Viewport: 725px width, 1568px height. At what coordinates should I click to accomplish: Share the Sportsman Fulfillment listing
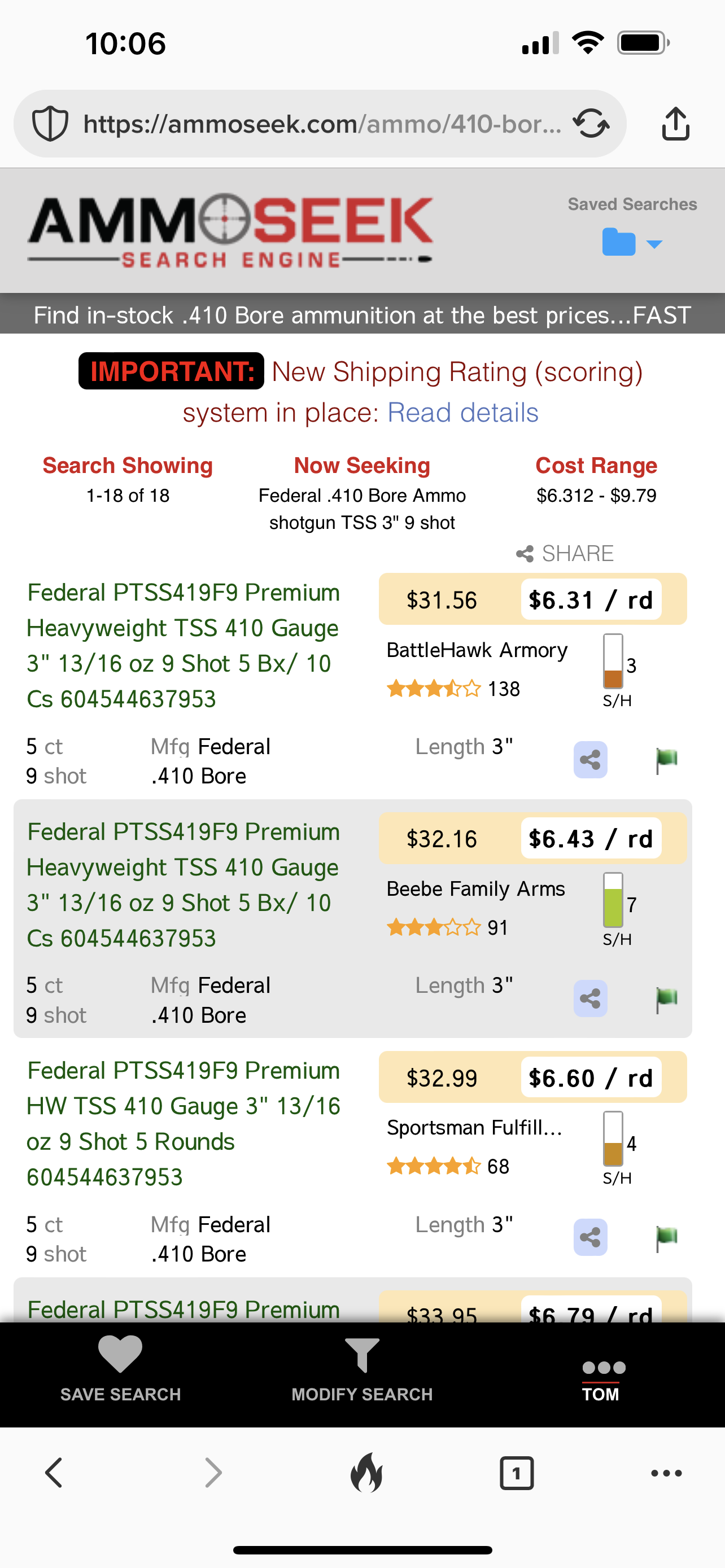tap(590, 1237)
